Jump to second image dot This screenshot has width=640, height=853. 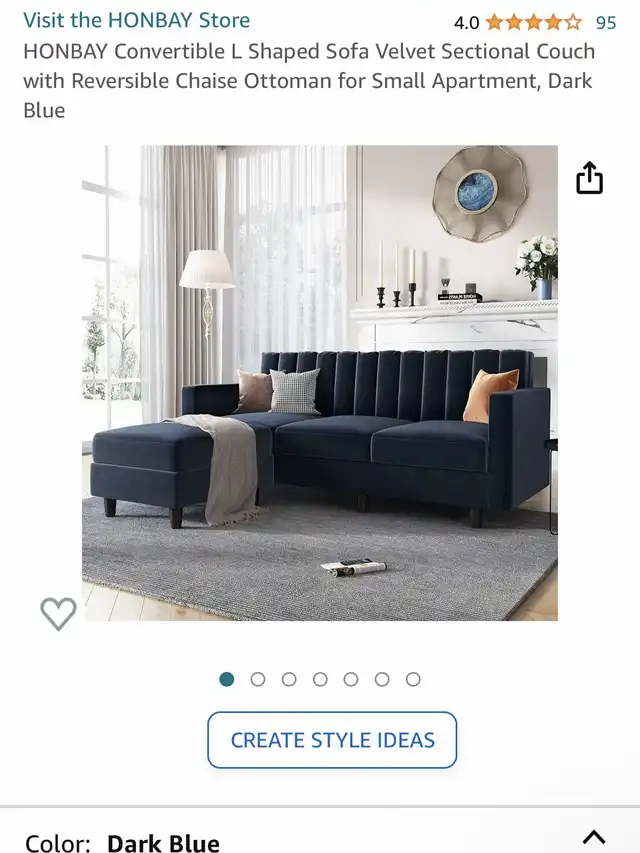tap(258, 679)
